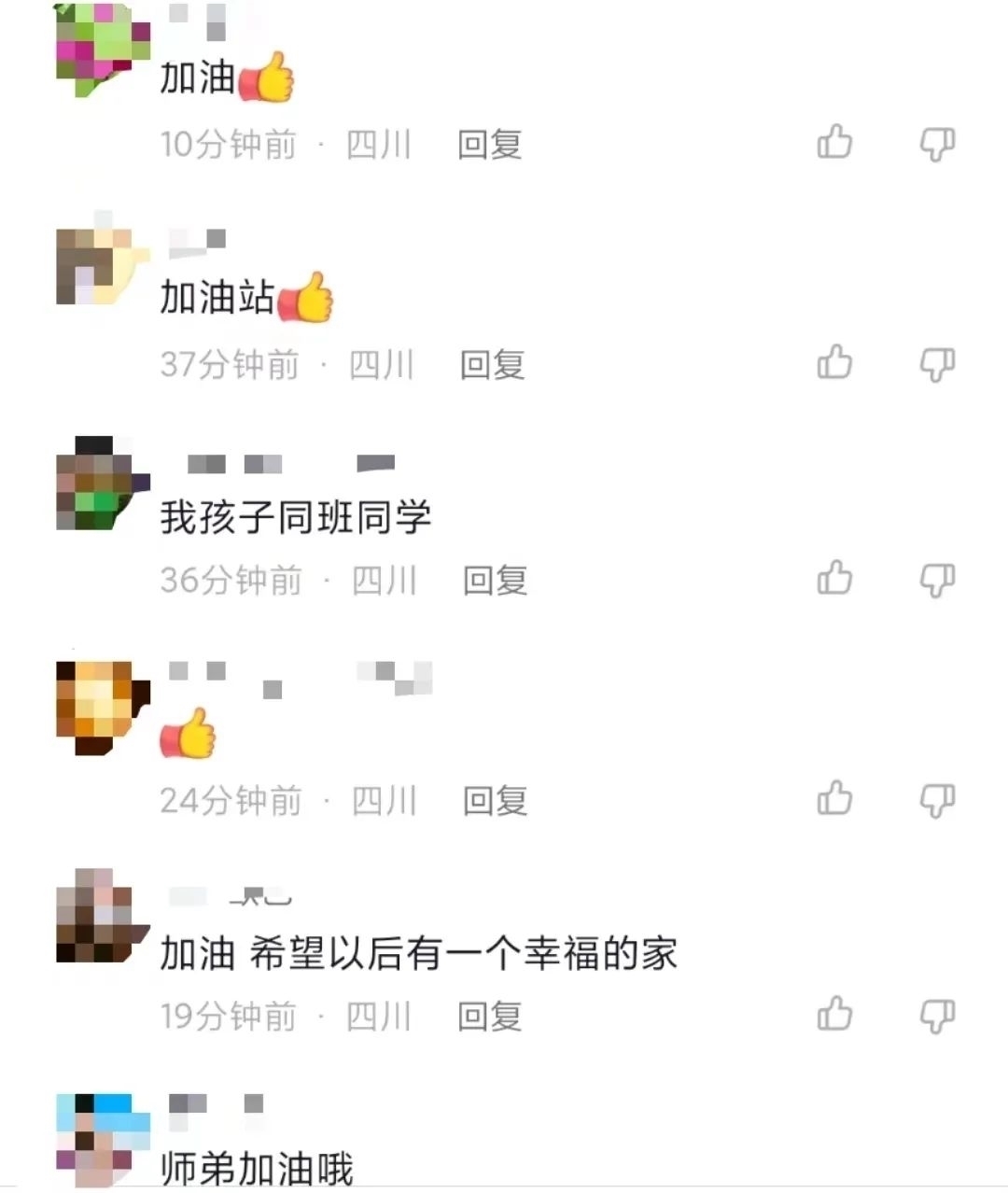Dislike the 加油 comment from 10分钟前

click(x=937, y=145)
